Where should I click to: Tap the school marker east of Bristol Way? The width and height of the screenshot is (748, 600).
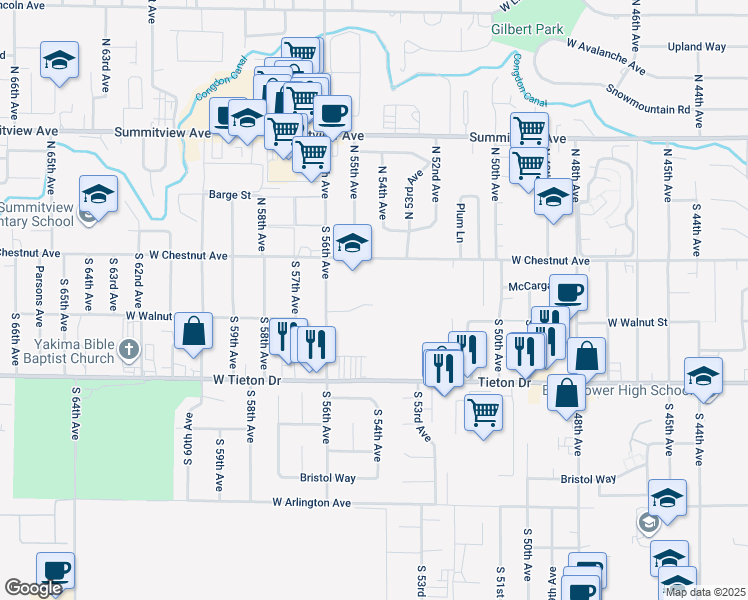pos(667,497)
